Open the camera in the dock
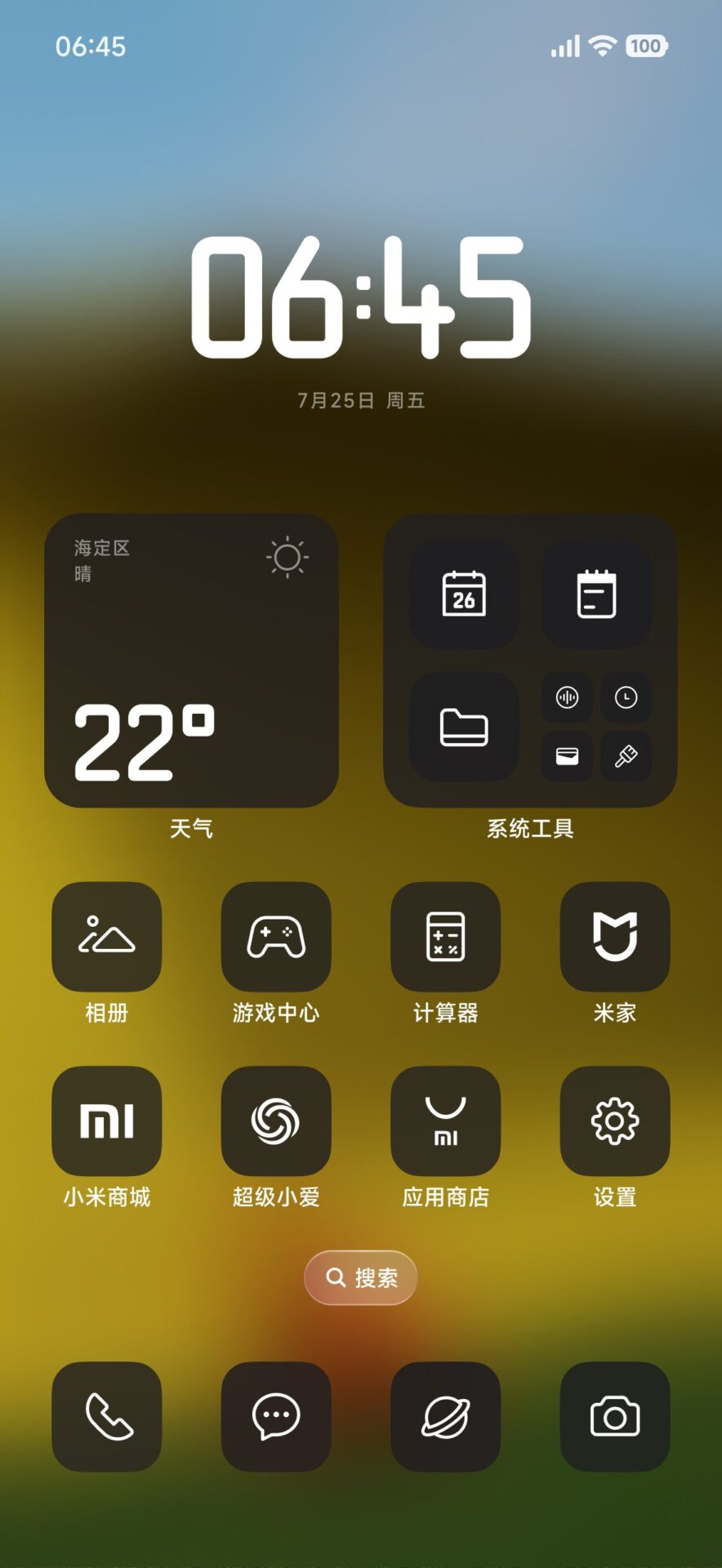722x1568 pixels. [x=614, y=1416]
